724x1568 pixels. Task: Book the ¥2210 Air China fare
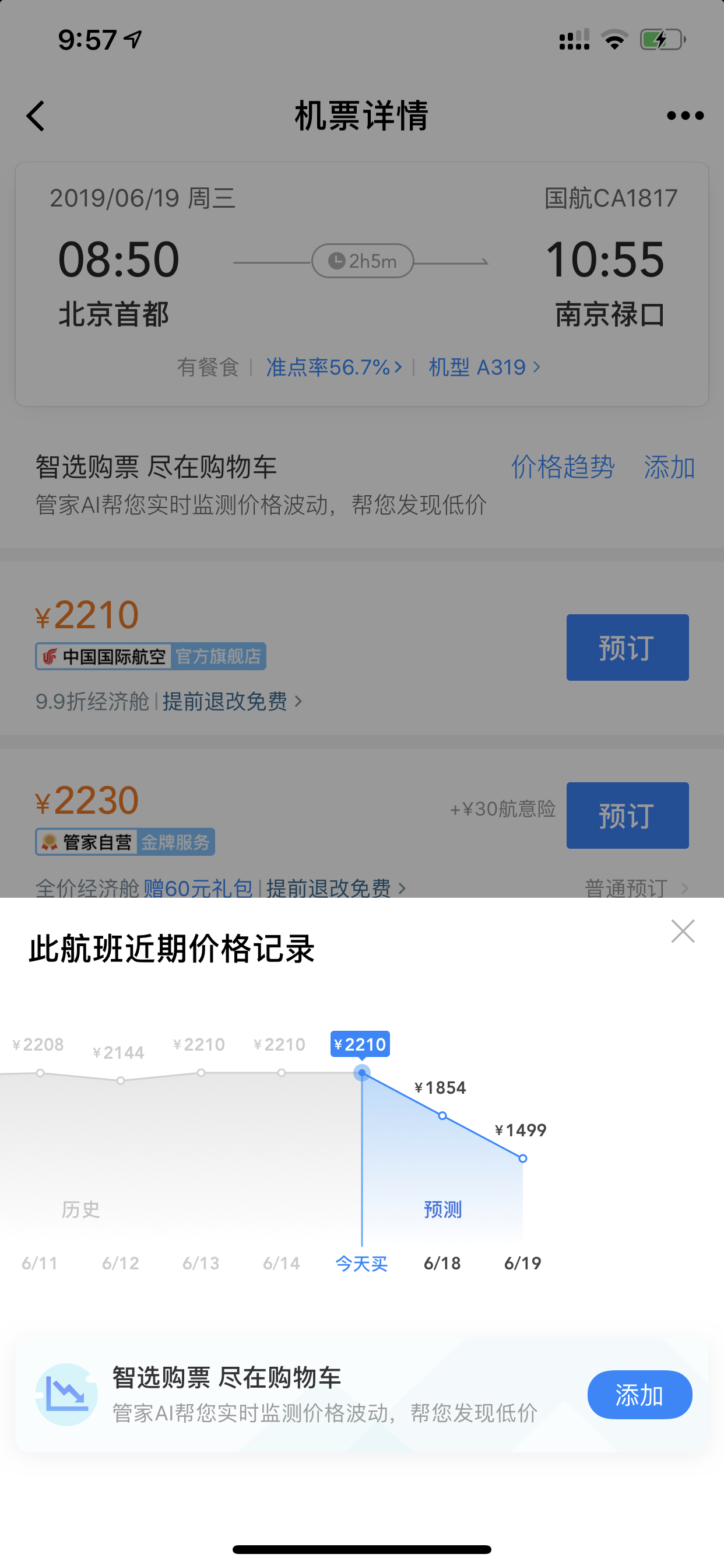[x=627, y=647]
